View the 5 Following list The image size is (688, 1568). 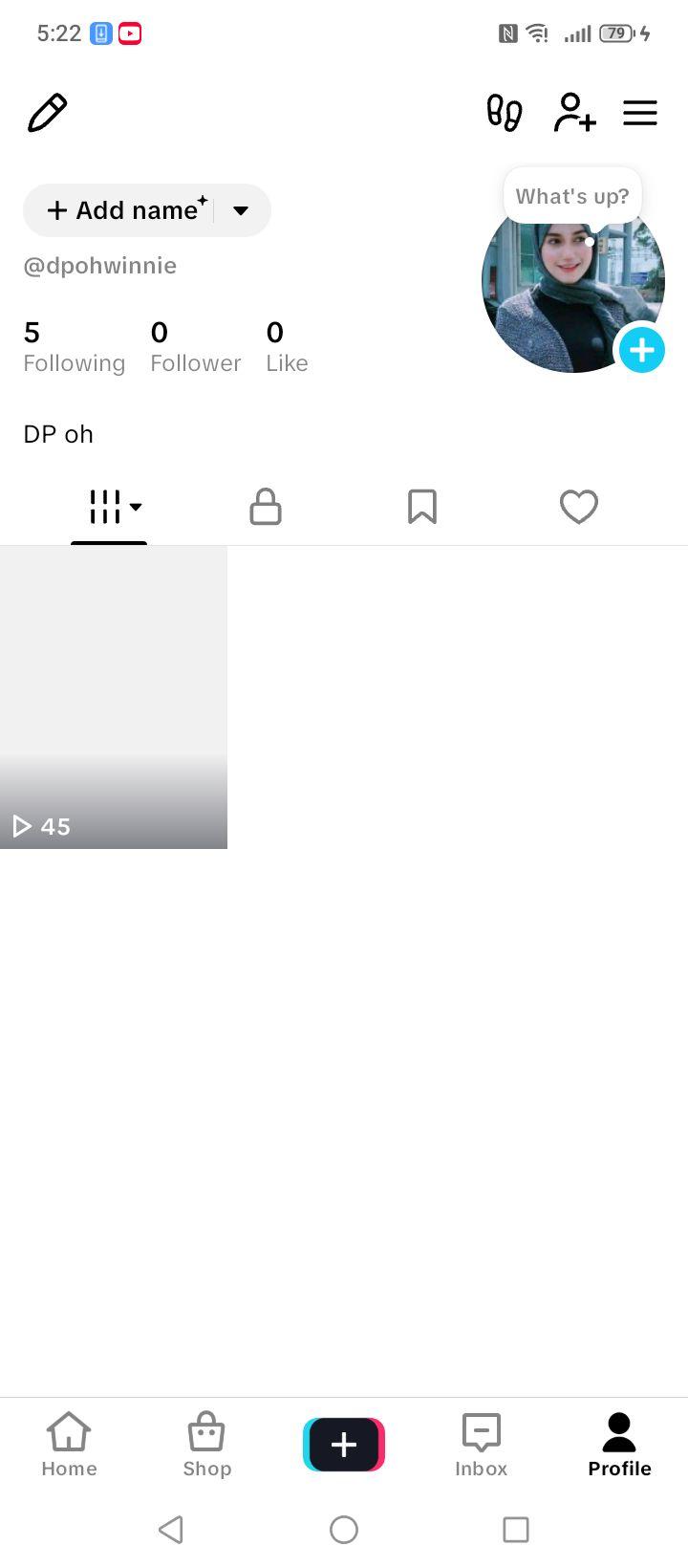[x=74, y=347]
